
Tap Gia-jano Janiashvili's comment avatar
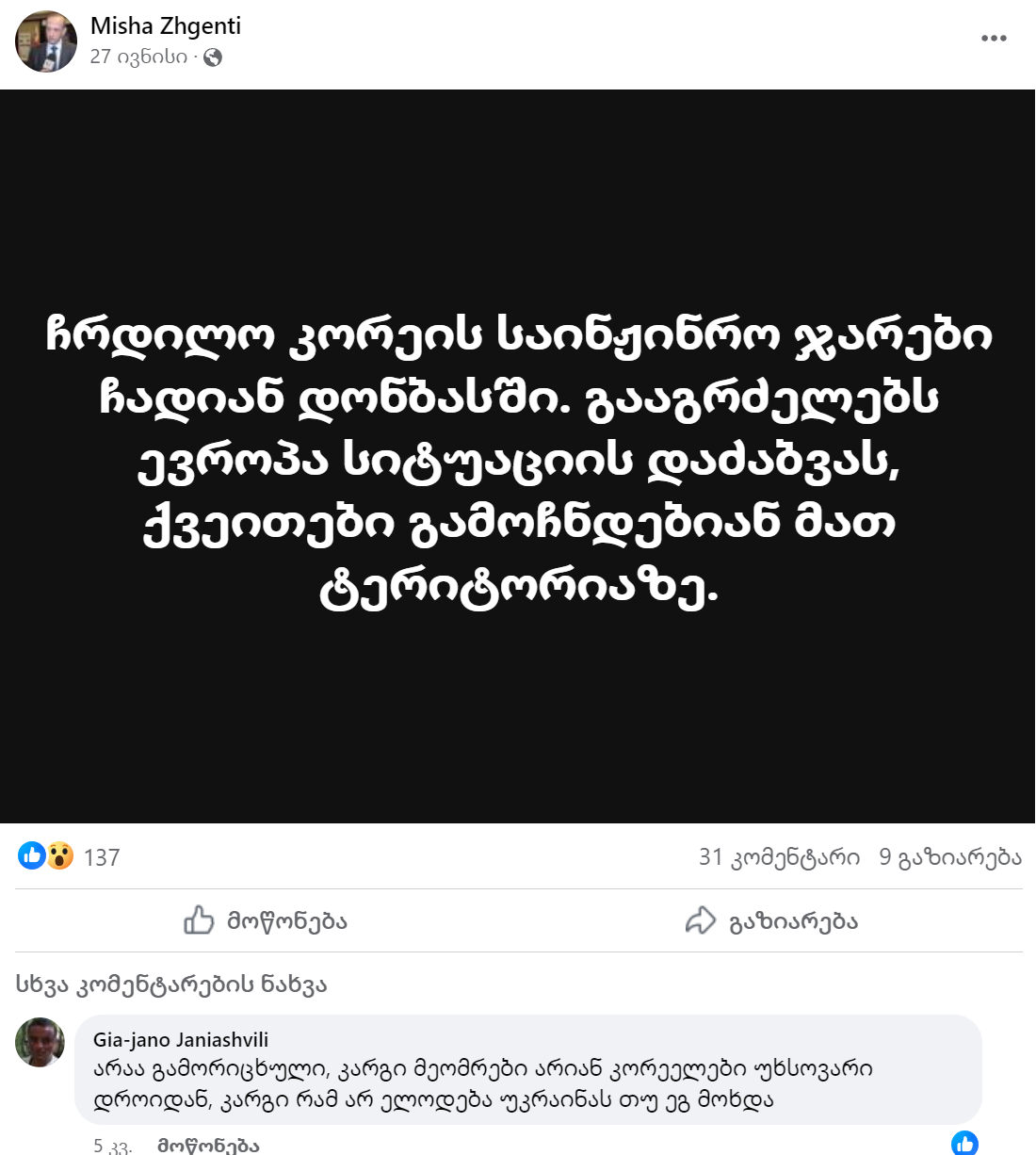(40, 1042)
